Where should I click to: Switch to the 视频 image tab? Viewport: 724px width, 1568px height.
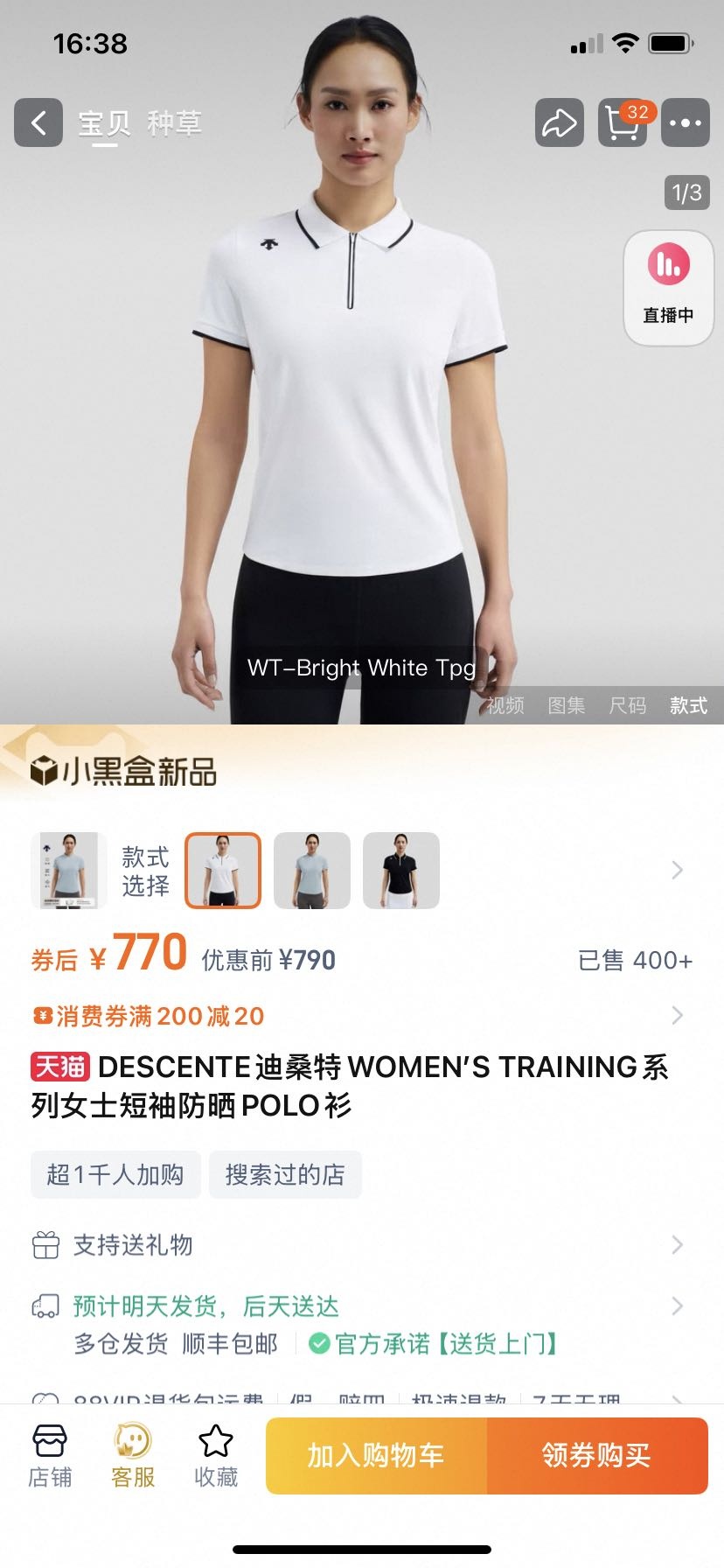pyautogui.click(x=505, y=705)
